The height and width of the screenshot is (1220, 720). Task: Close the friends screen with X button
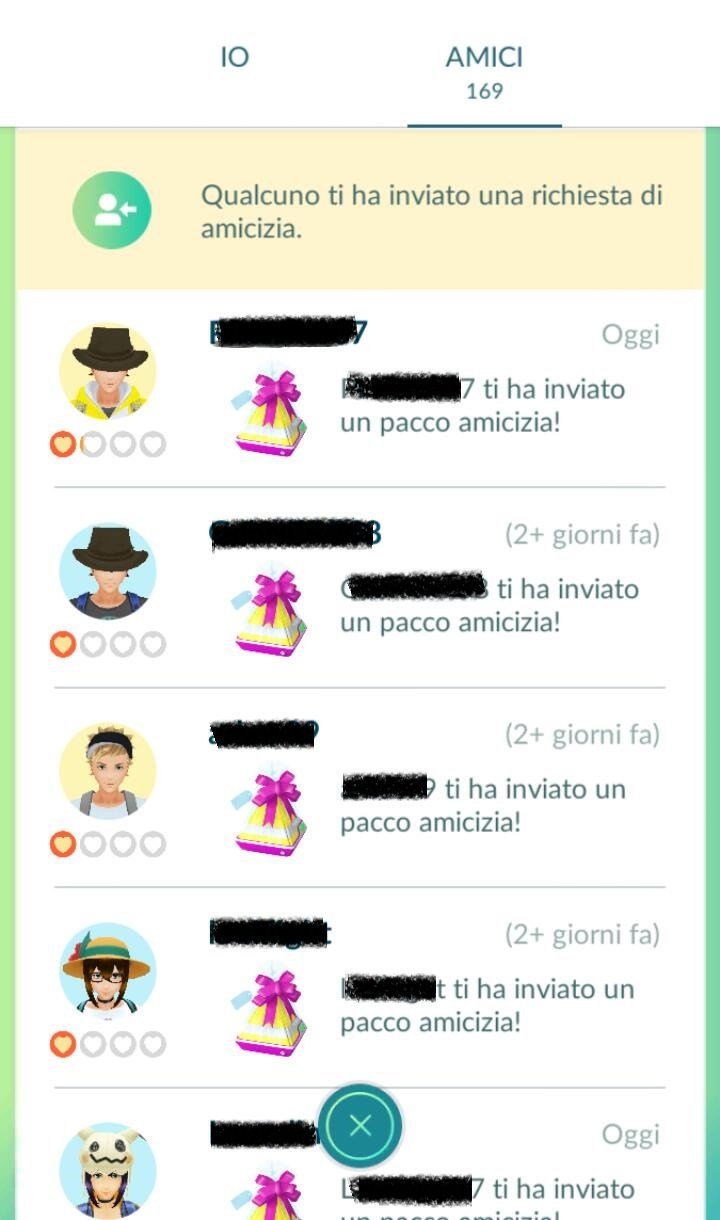pos(360,1127)
